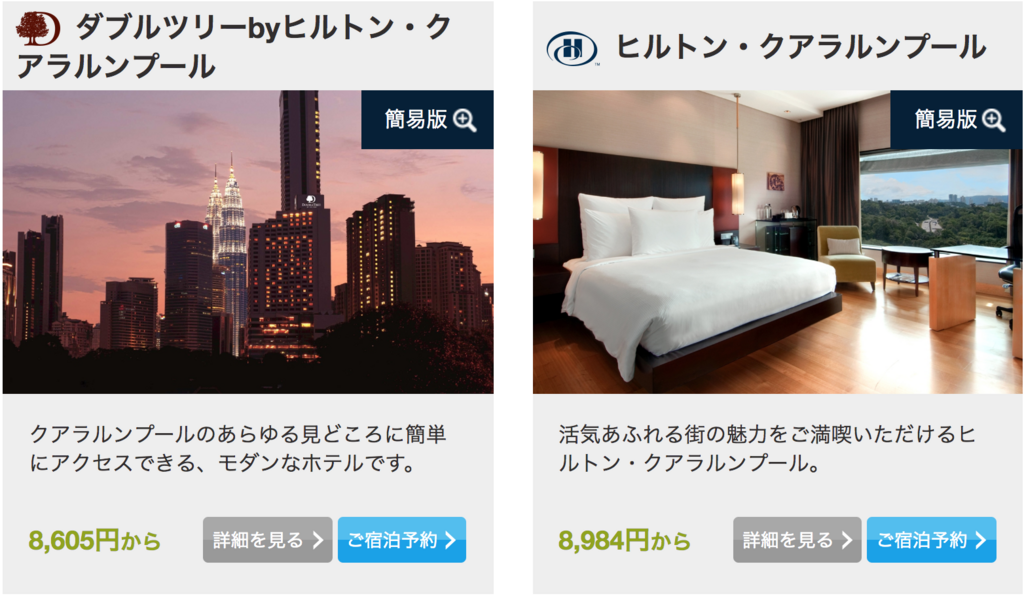
Task: View details for ヒルトン・クアラルンプール
Action: click(797, 540)
